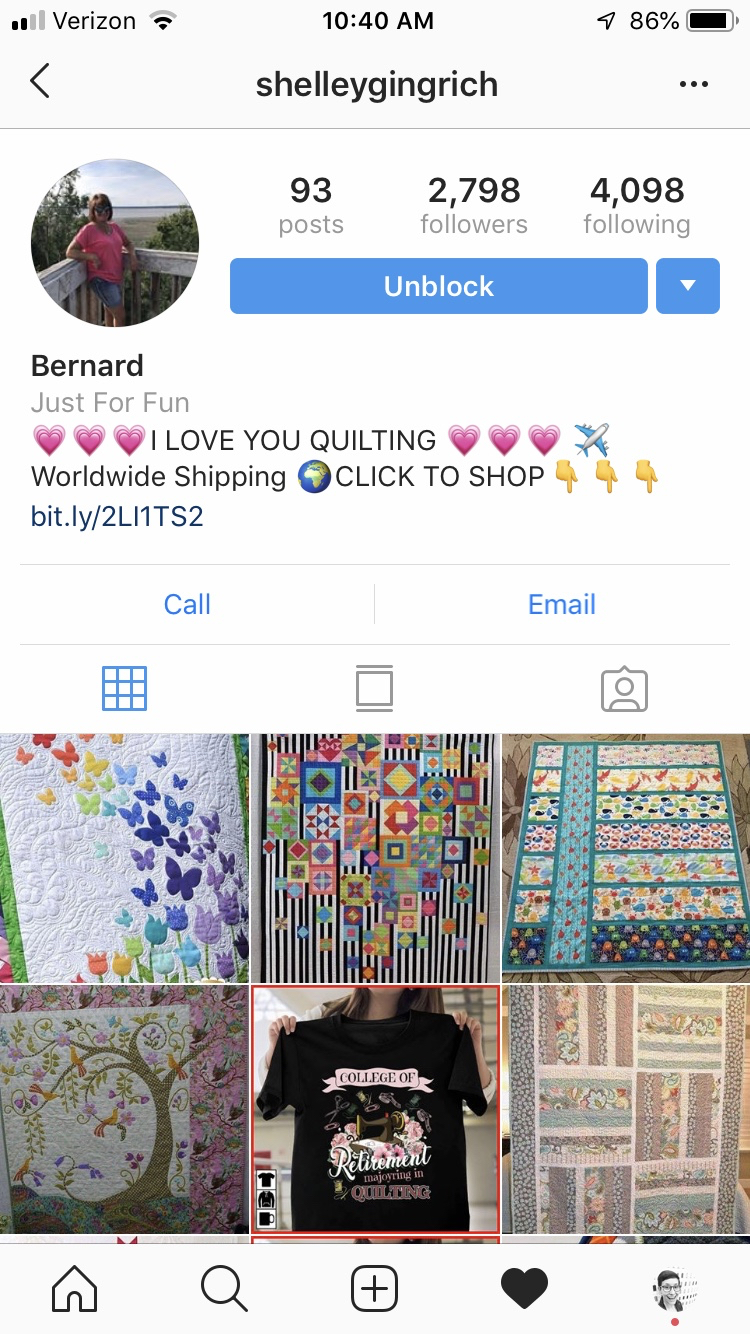Open the three-dot options menu
Image resolution: width=750 pixels, height=1334 pixels.
pos(693,84)
